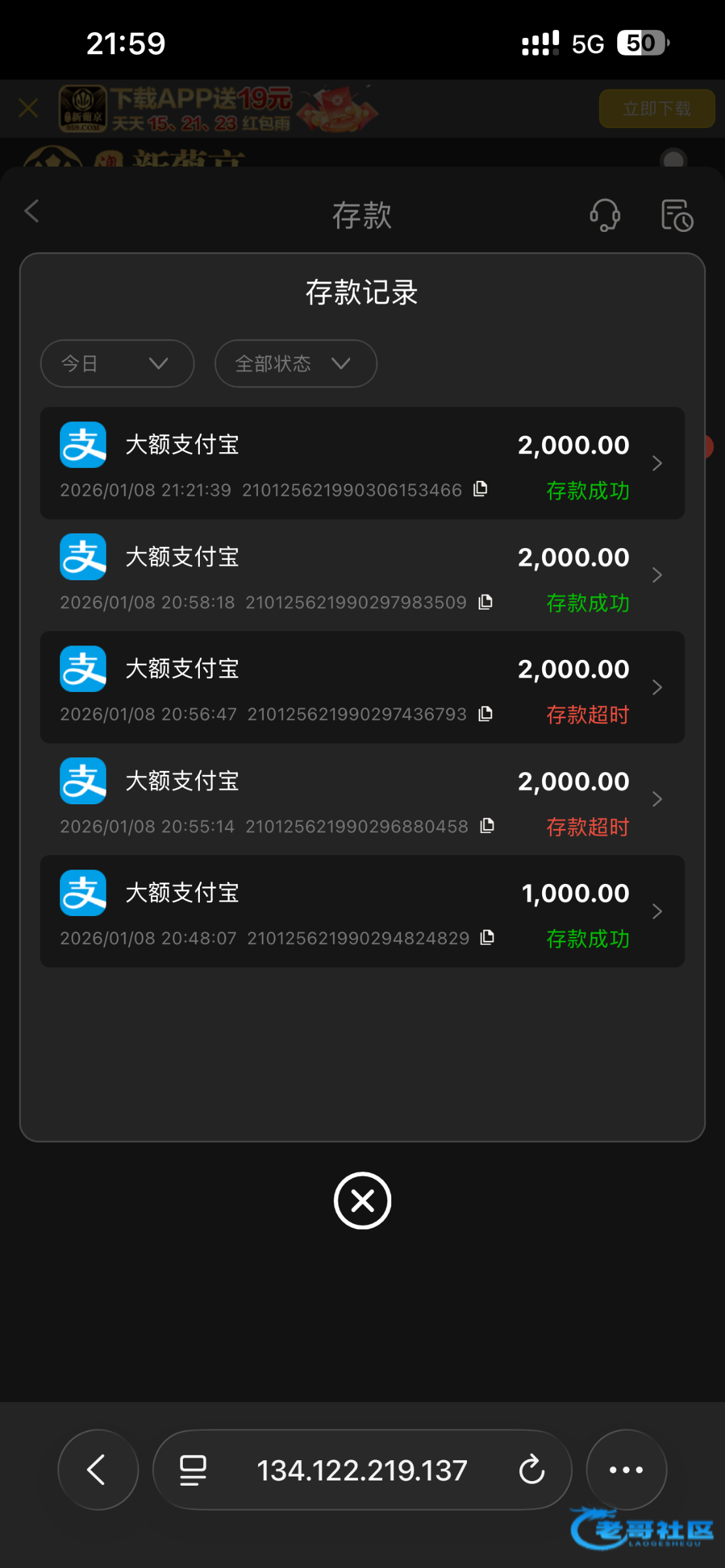Viewport: 725px width, 1568px height.
Task: Navigate back in the browser
Action: [x=97, y=1470]
